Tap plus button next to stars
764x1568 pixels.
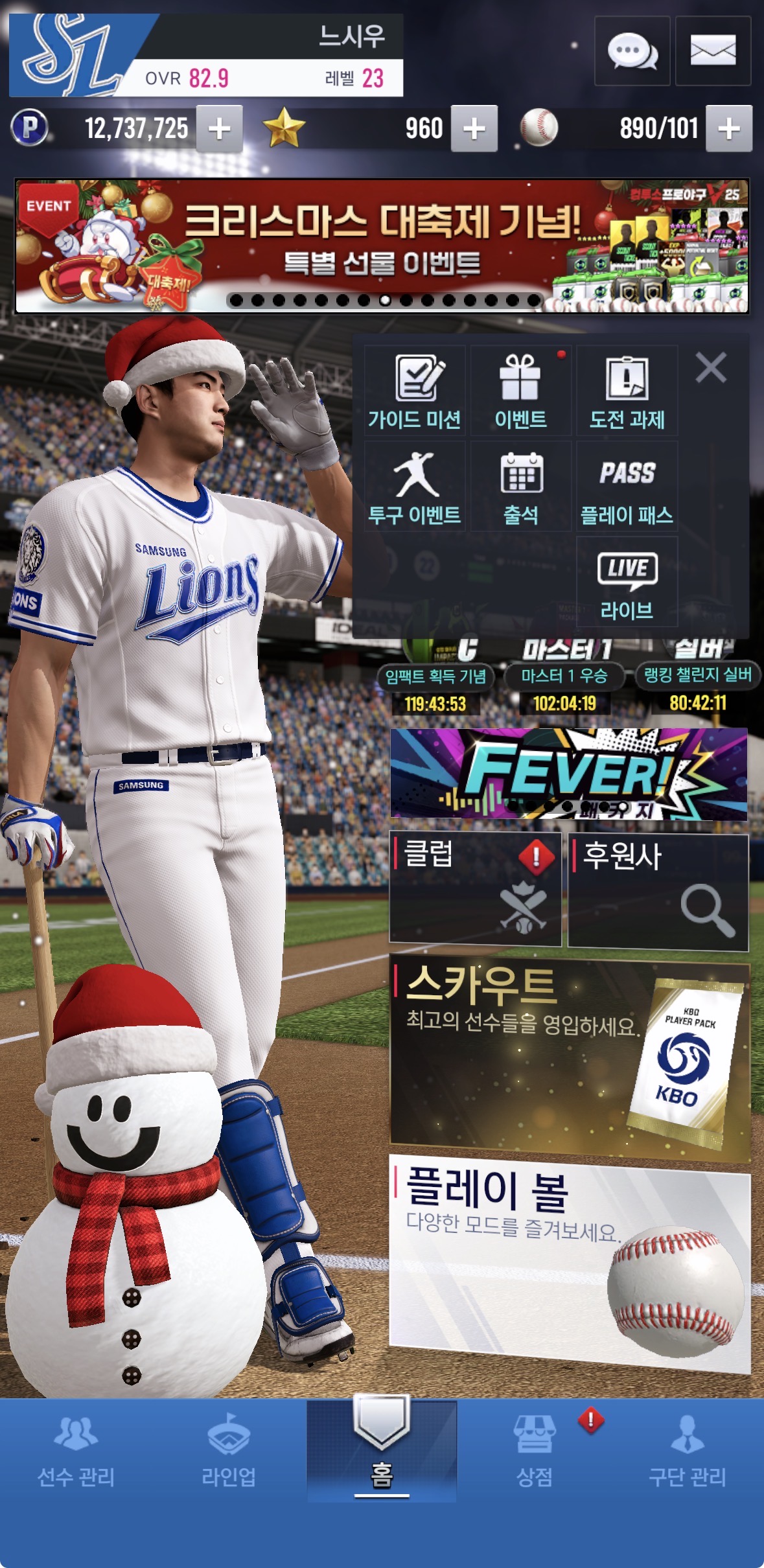[474, 128]
